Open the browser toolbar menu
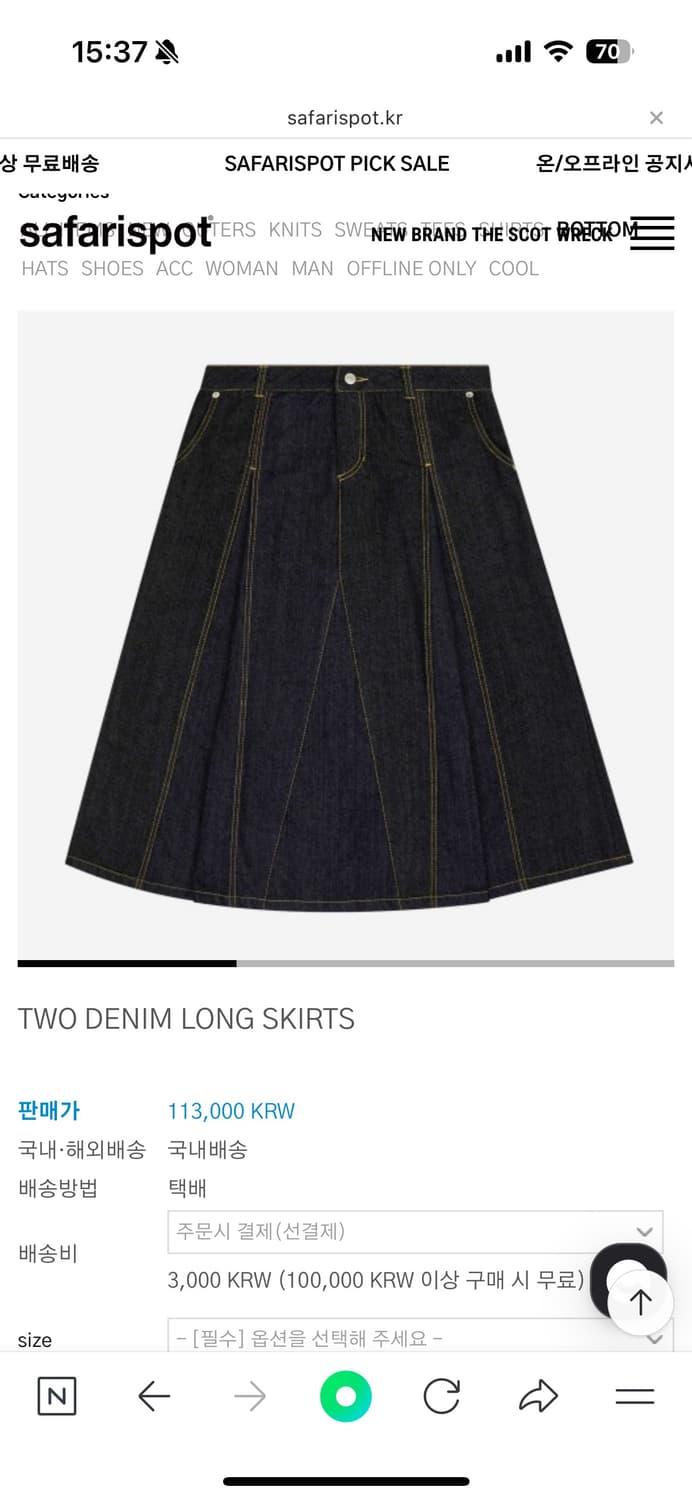The image size is (692, 1500). click(634, 1396)
